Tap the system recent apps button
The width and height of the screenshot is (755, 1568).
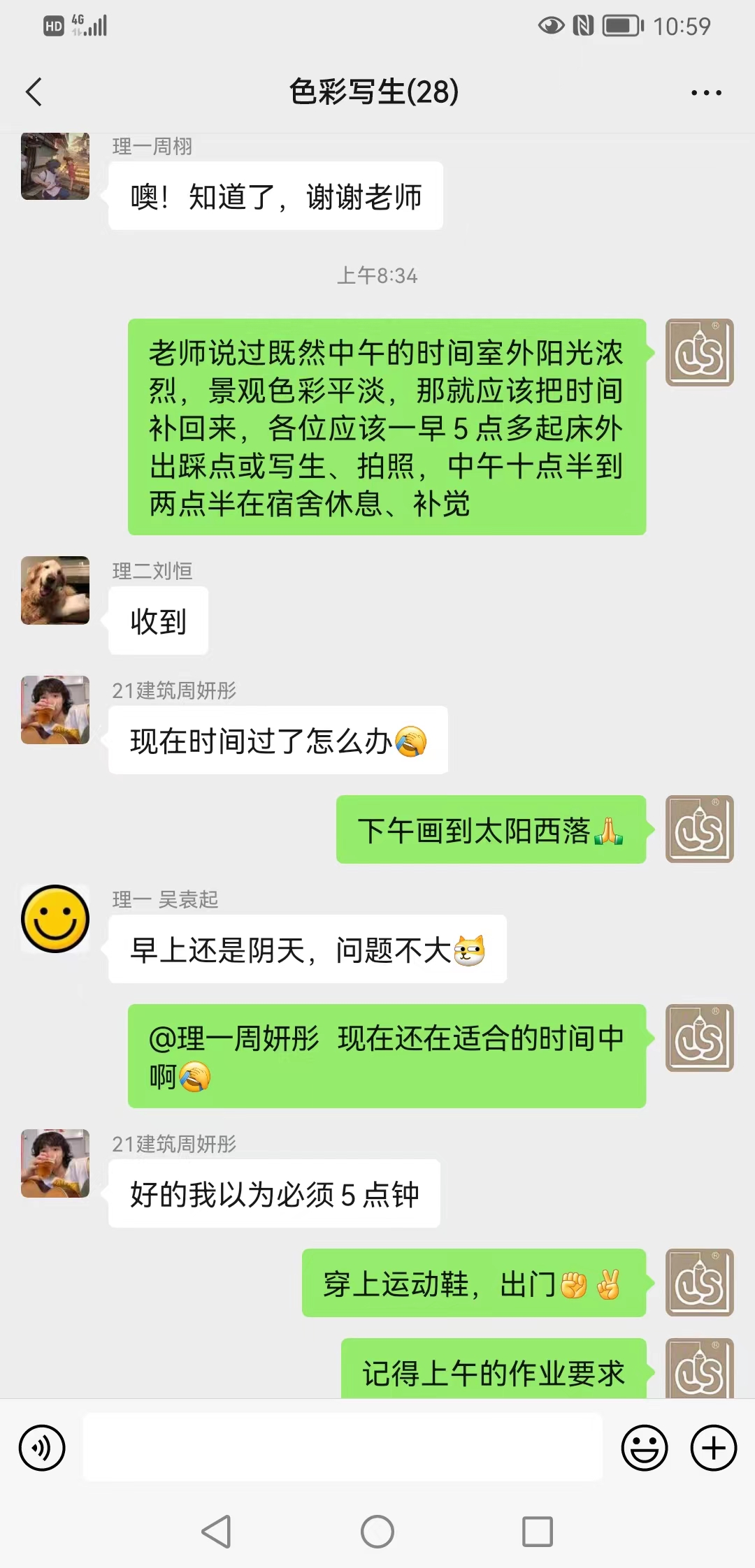[x=537, y=1532]
